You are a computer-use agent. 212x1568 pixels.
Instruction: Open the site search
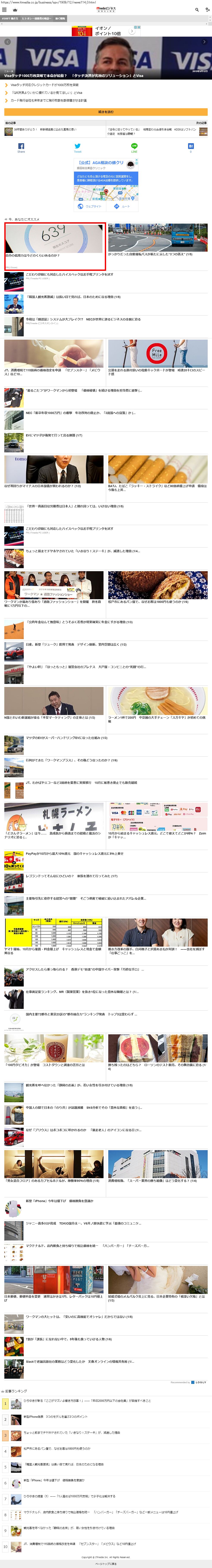[196, 10]
